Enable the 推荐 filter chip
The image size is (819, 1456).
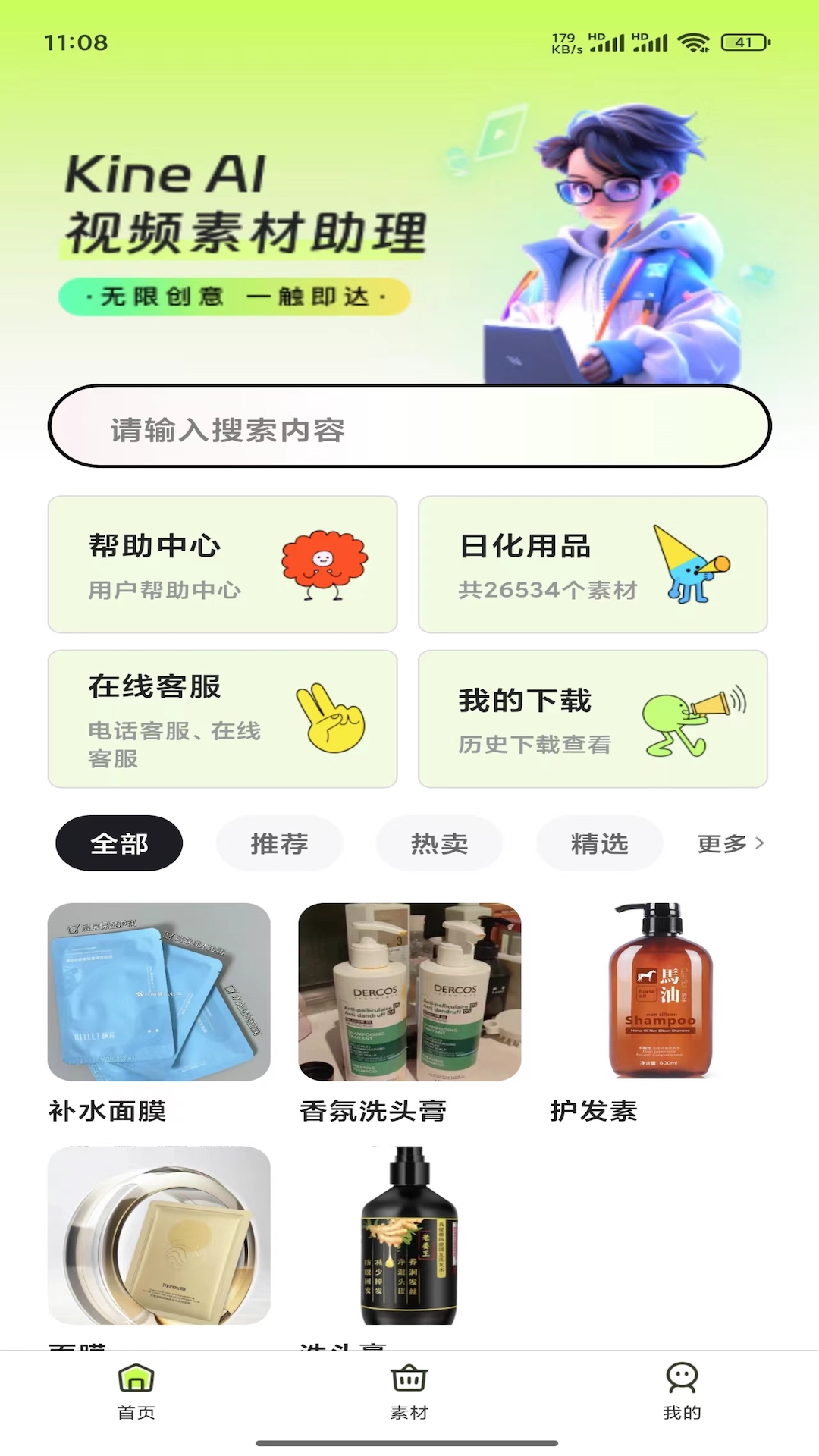click(279, 843)
